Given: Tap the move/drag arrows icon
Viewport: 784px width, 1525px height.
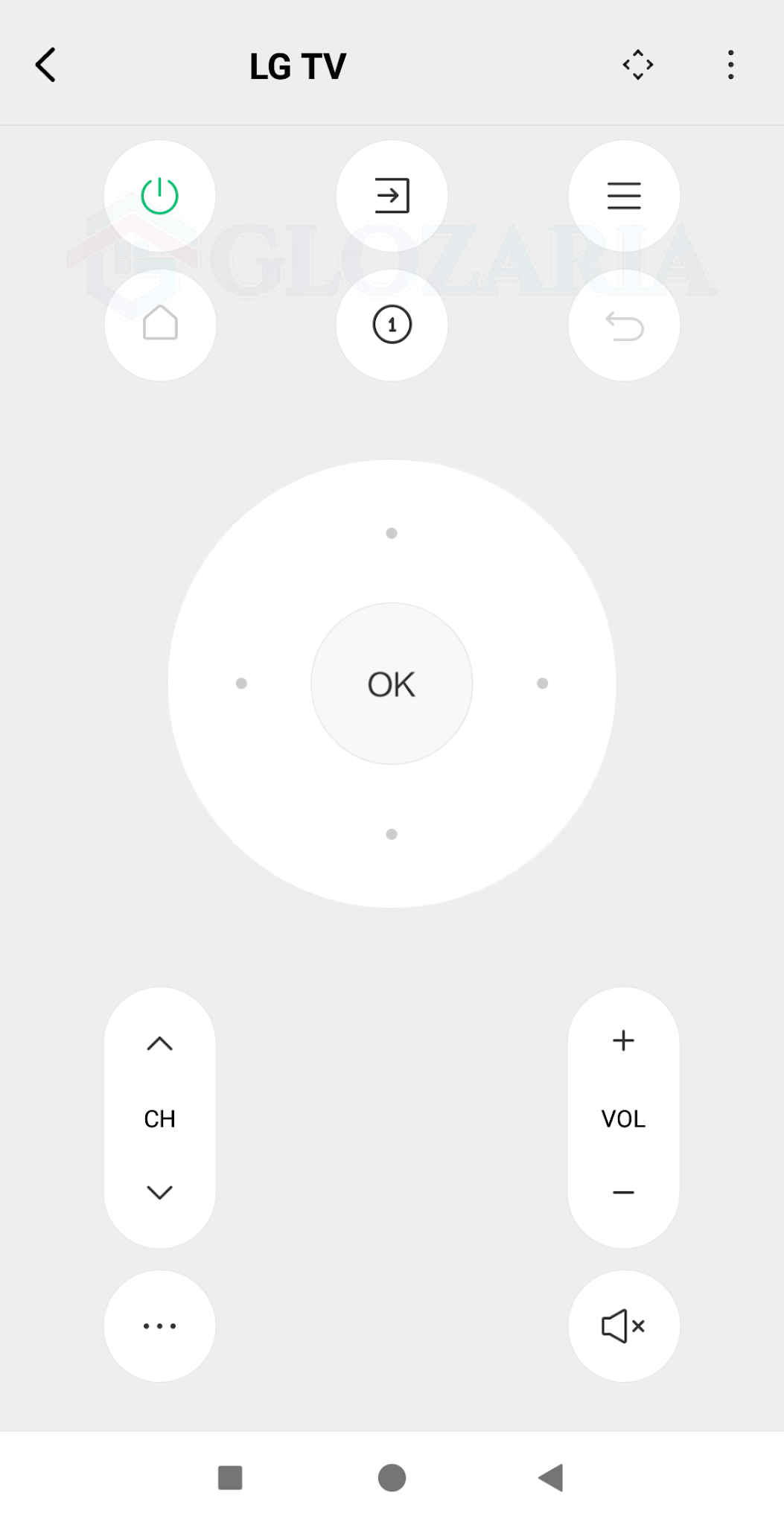Looking at the screenshot, I should [x=638, y=65].
